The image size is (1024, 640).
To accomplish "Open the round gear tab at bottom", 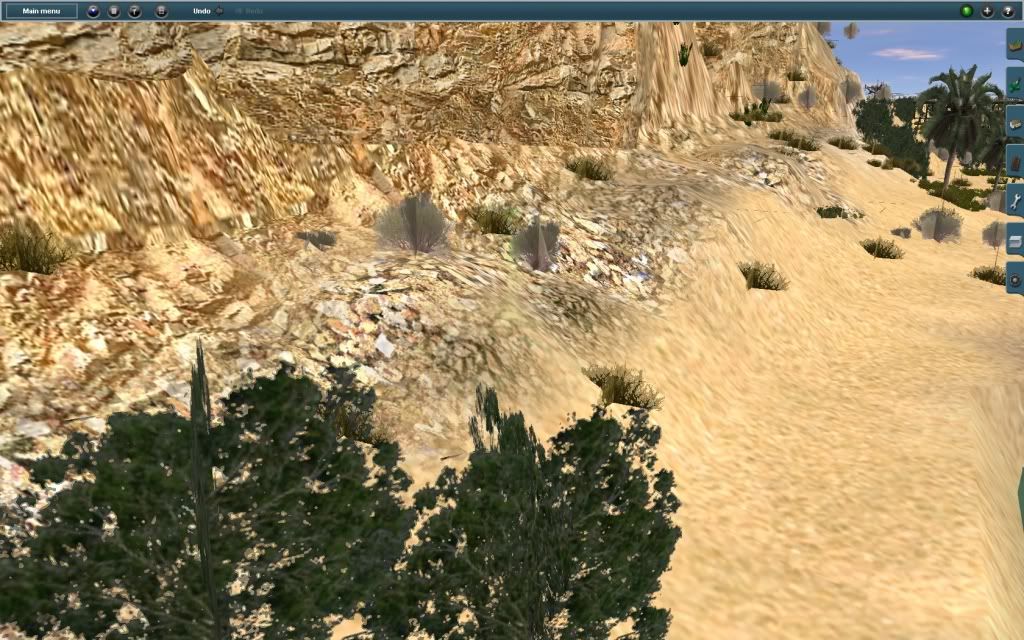I will 1015,278.
